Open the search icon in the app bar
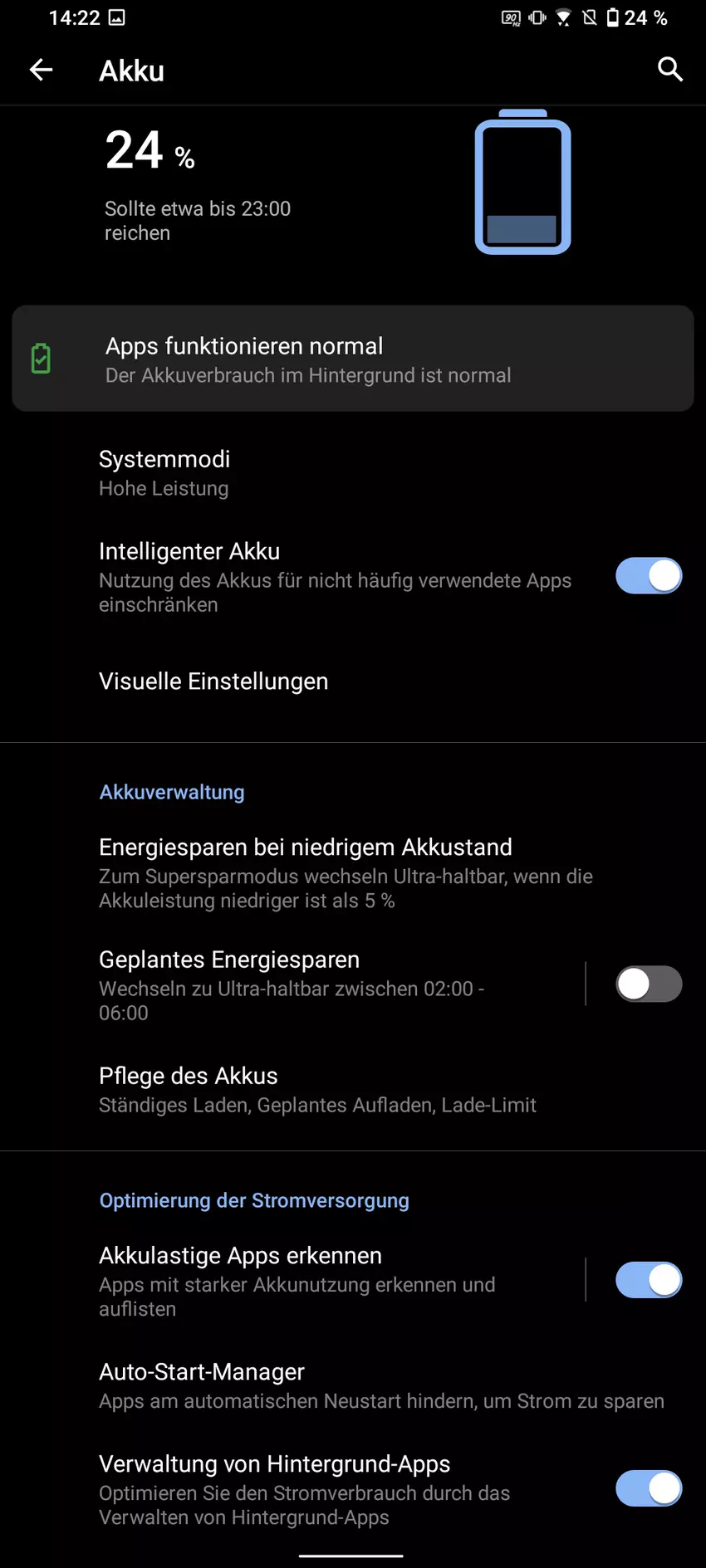Screen dimensions: 706x1568 click(x=669, y=70)
